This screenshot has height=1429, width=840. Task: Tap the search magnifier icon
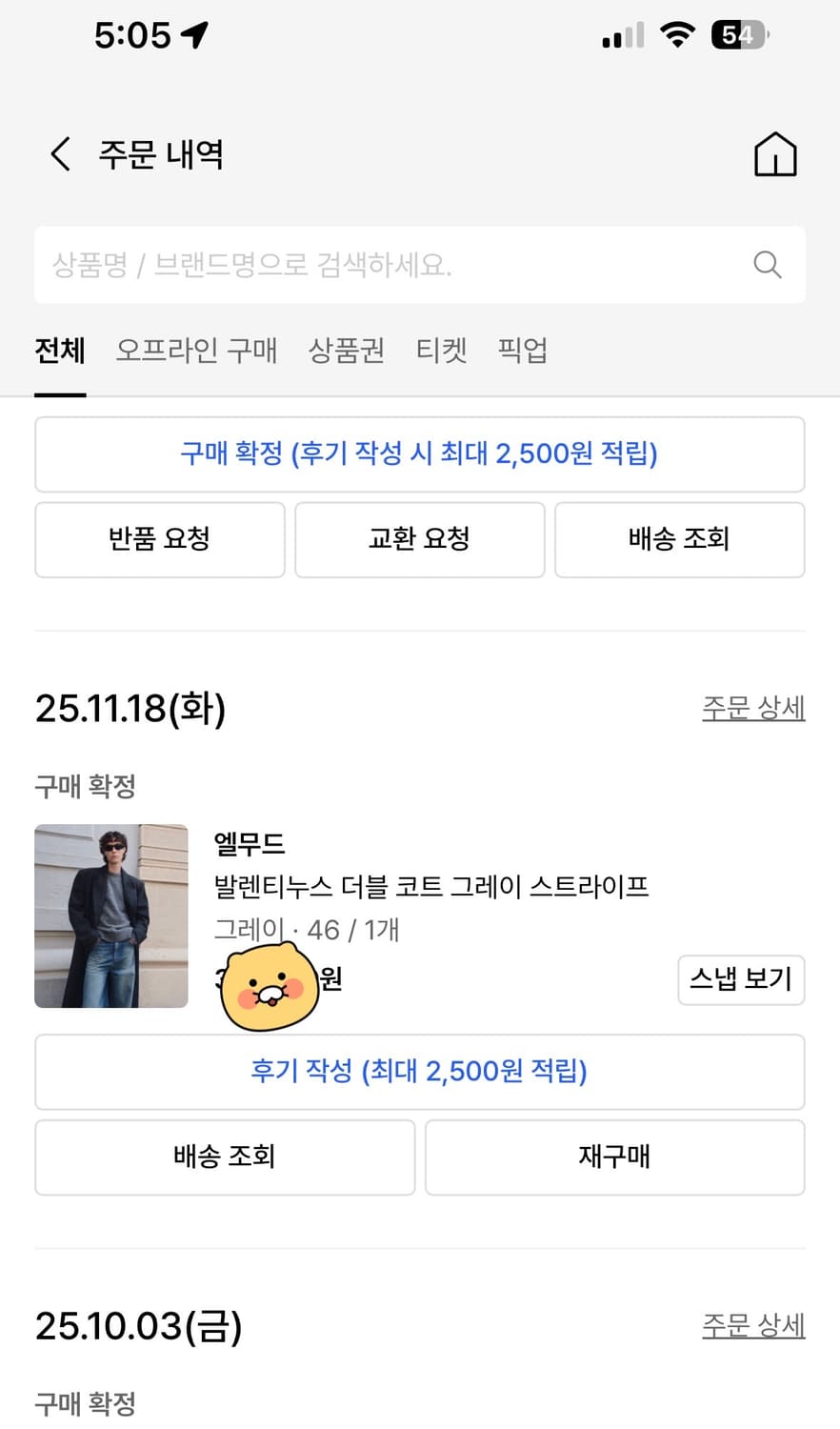coord(767,265)
